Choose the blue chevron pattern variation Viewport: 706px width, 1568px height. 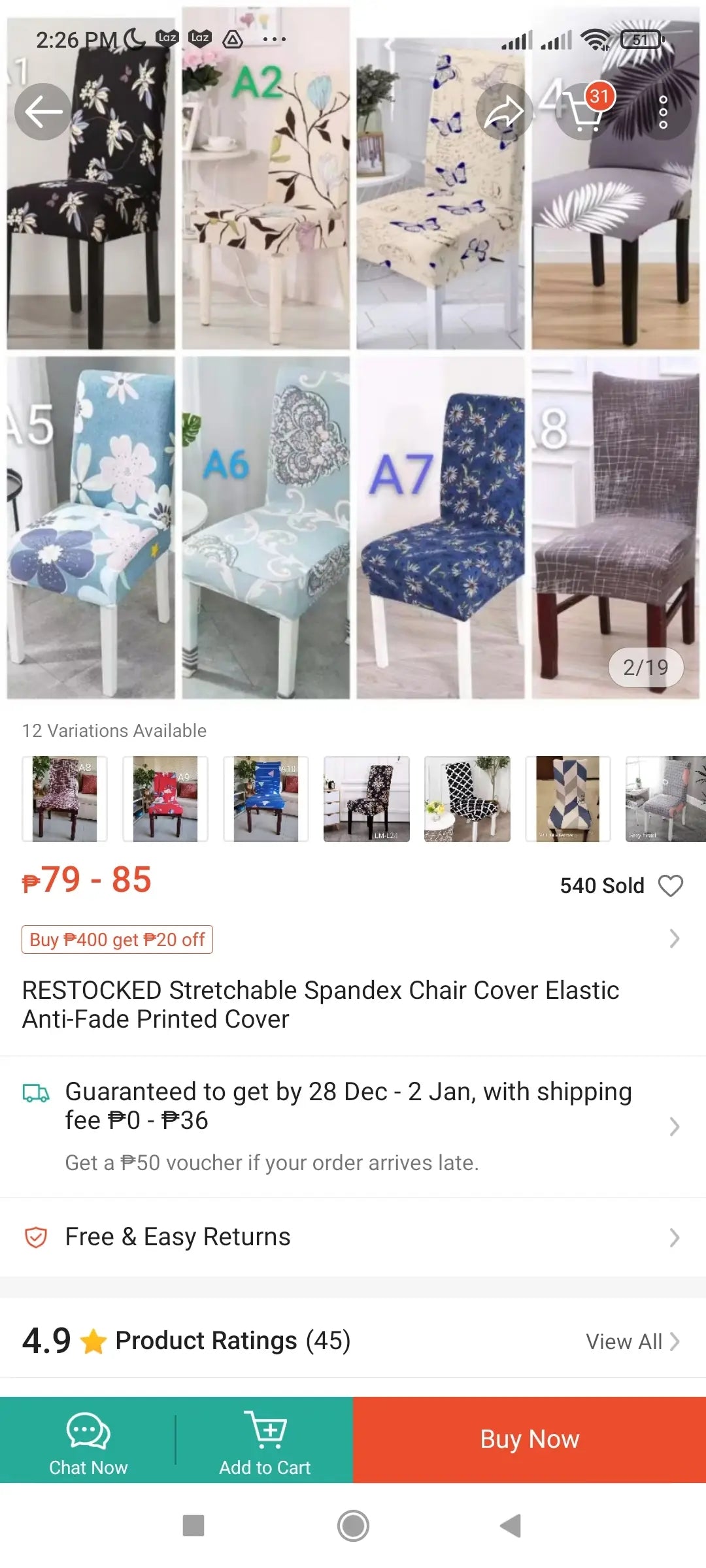tap(568, 799)
